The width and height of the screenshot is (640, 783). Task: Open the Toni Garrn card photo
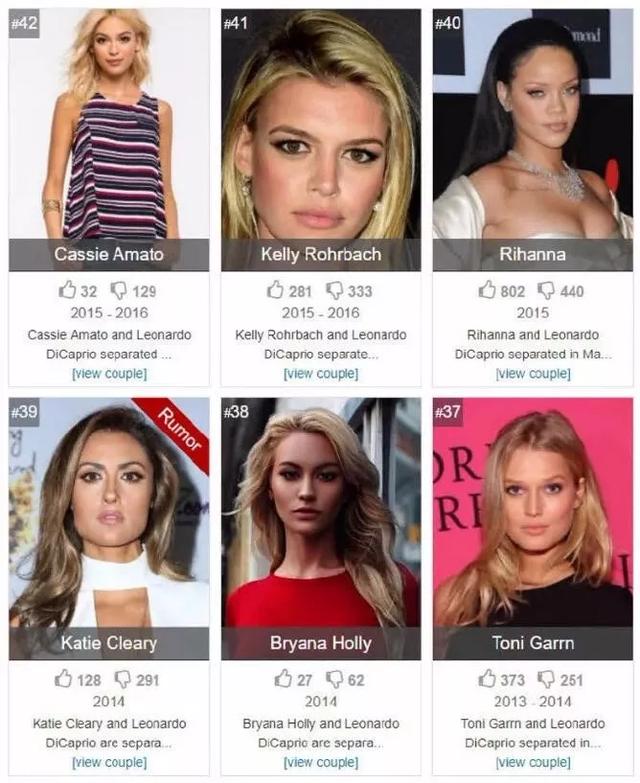click(x=533, y=515)
